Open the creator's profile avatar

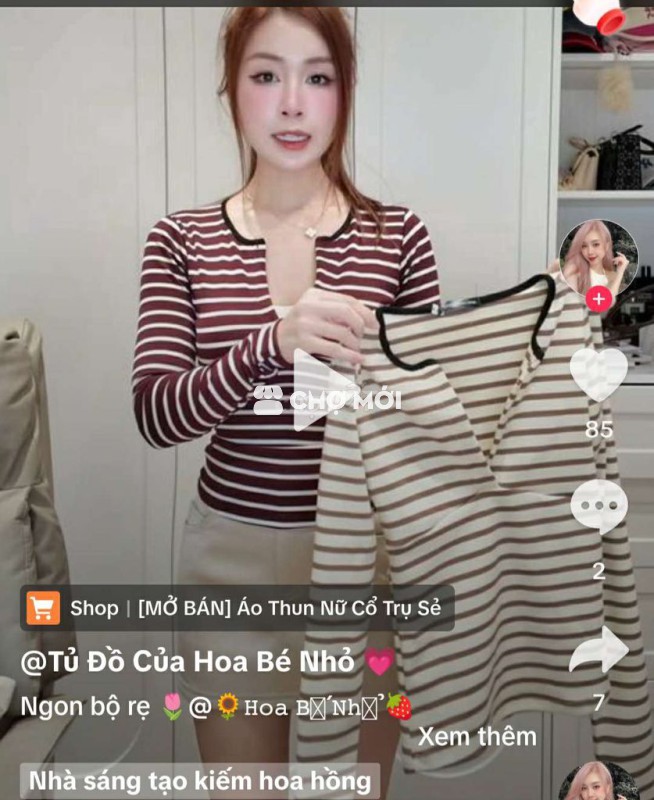pos(598,257)
